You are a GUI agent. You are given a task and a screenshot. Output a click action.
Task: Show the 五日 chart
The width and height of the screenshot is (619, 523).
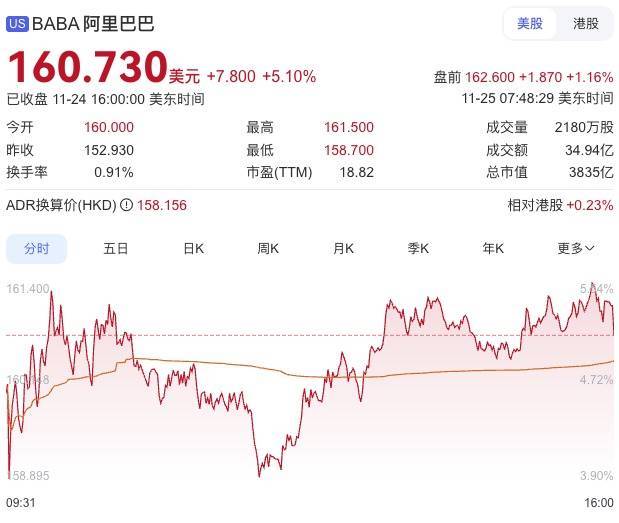[116, 248]
